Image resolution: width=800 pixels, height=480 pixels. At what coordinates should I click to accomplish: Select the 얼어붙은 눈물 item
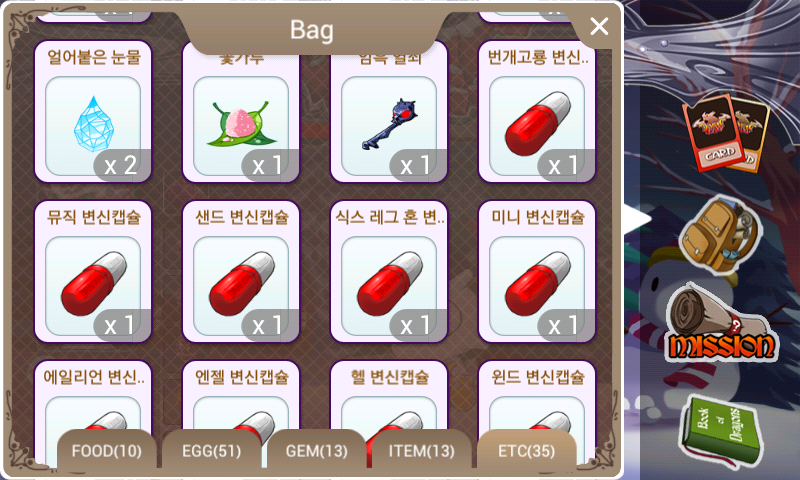point(93,111)
